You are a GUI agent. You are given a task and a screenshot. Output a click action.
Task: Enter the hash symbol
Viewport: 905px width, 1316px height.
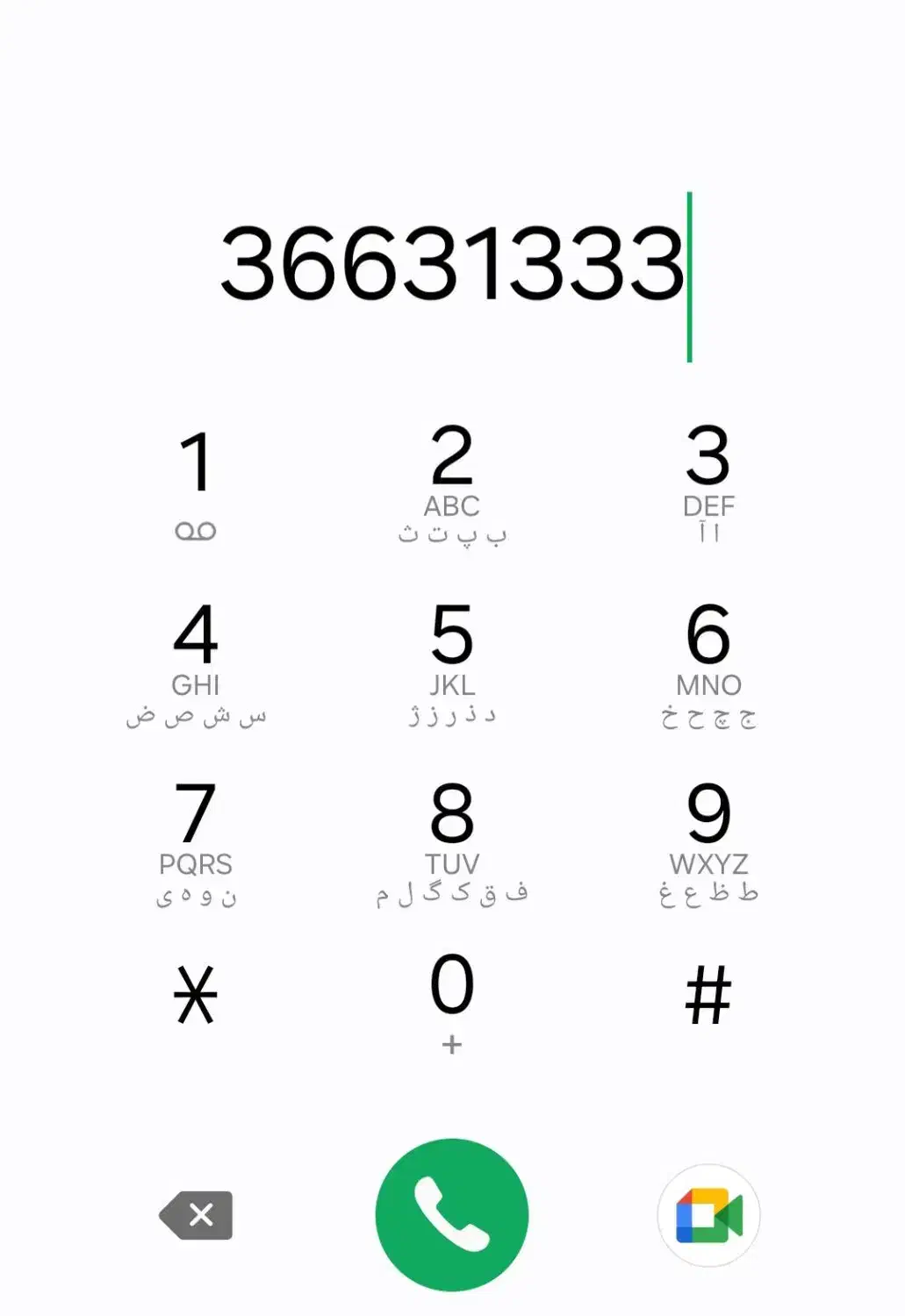[x=707, y=995]
